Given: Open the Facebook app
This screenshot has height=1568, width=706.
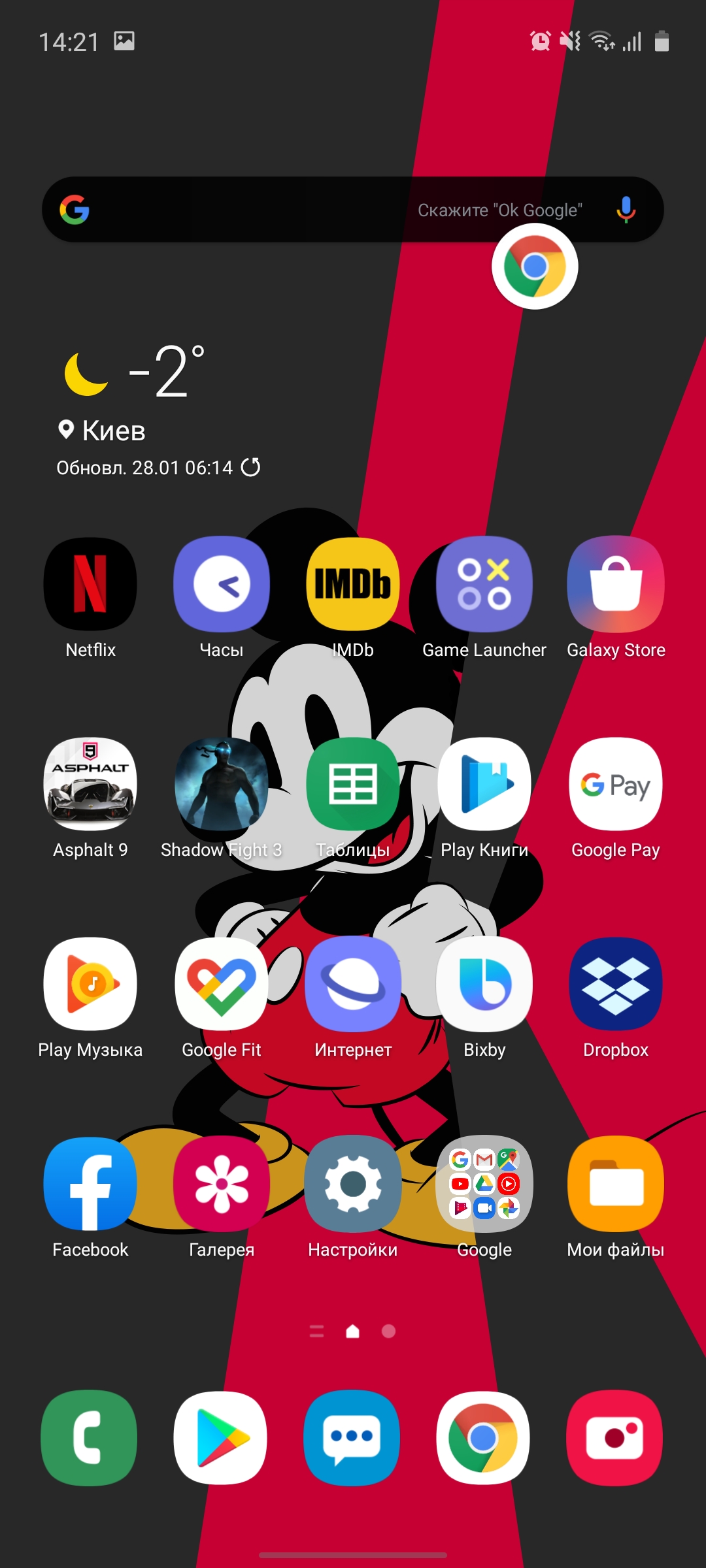Looking at the screenshot, I should 90,1183.
